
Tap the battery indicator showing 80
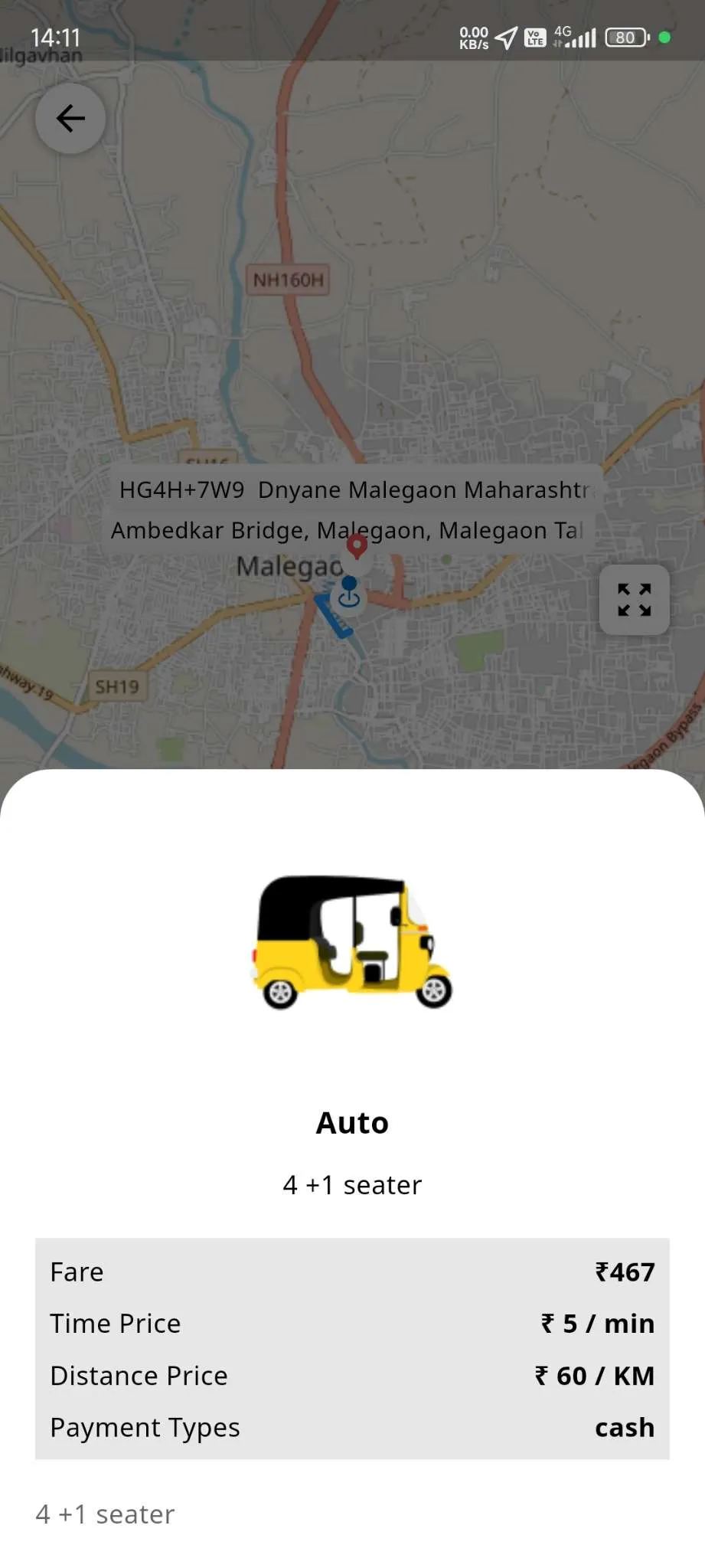click(625, 36)
